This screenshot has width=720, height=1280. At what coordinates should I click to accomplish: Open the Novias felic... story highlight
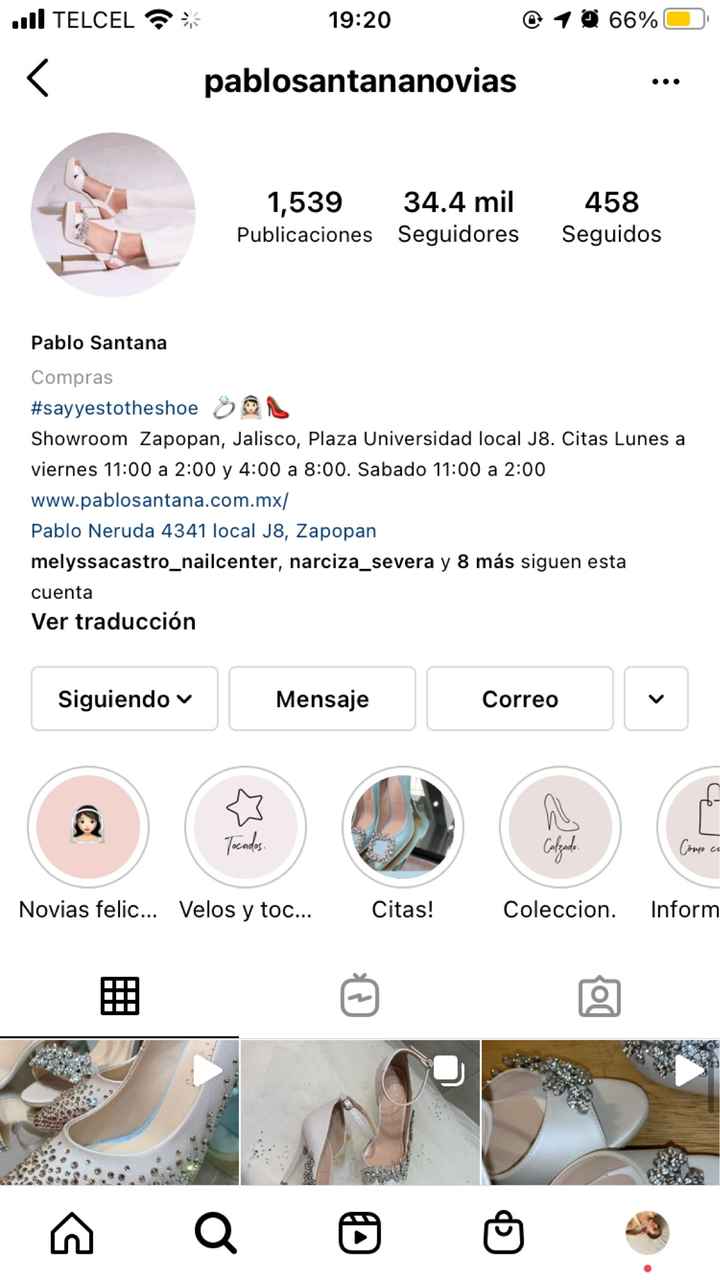coord(88,828)
